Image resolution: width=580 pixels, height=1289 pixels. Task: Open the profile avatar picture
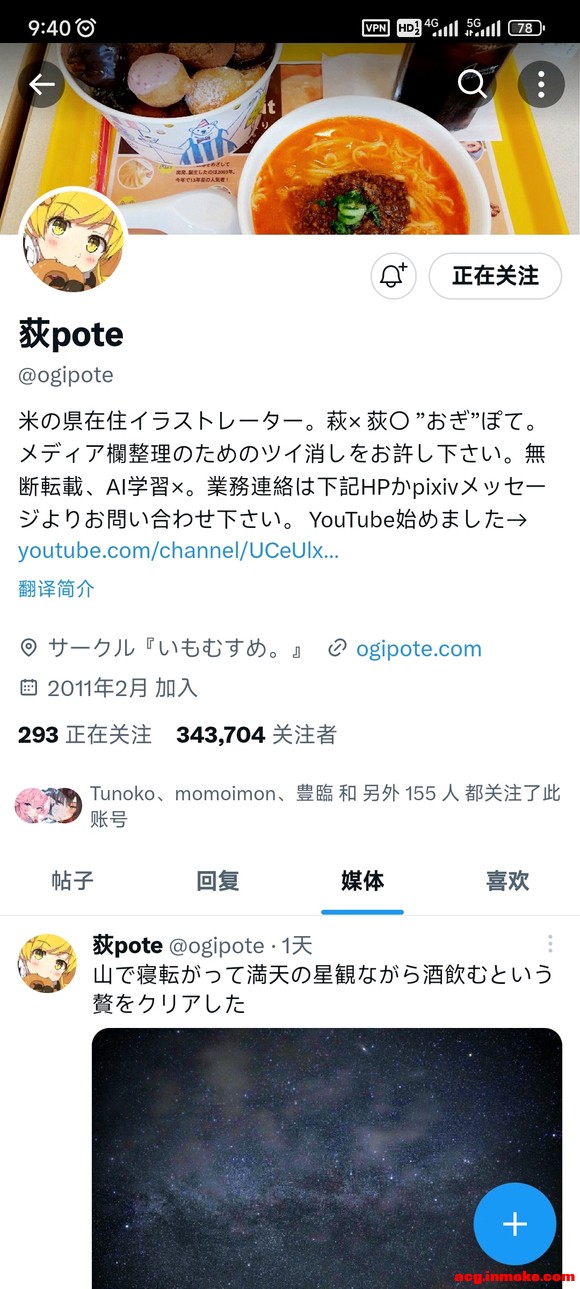pos(73,240)
